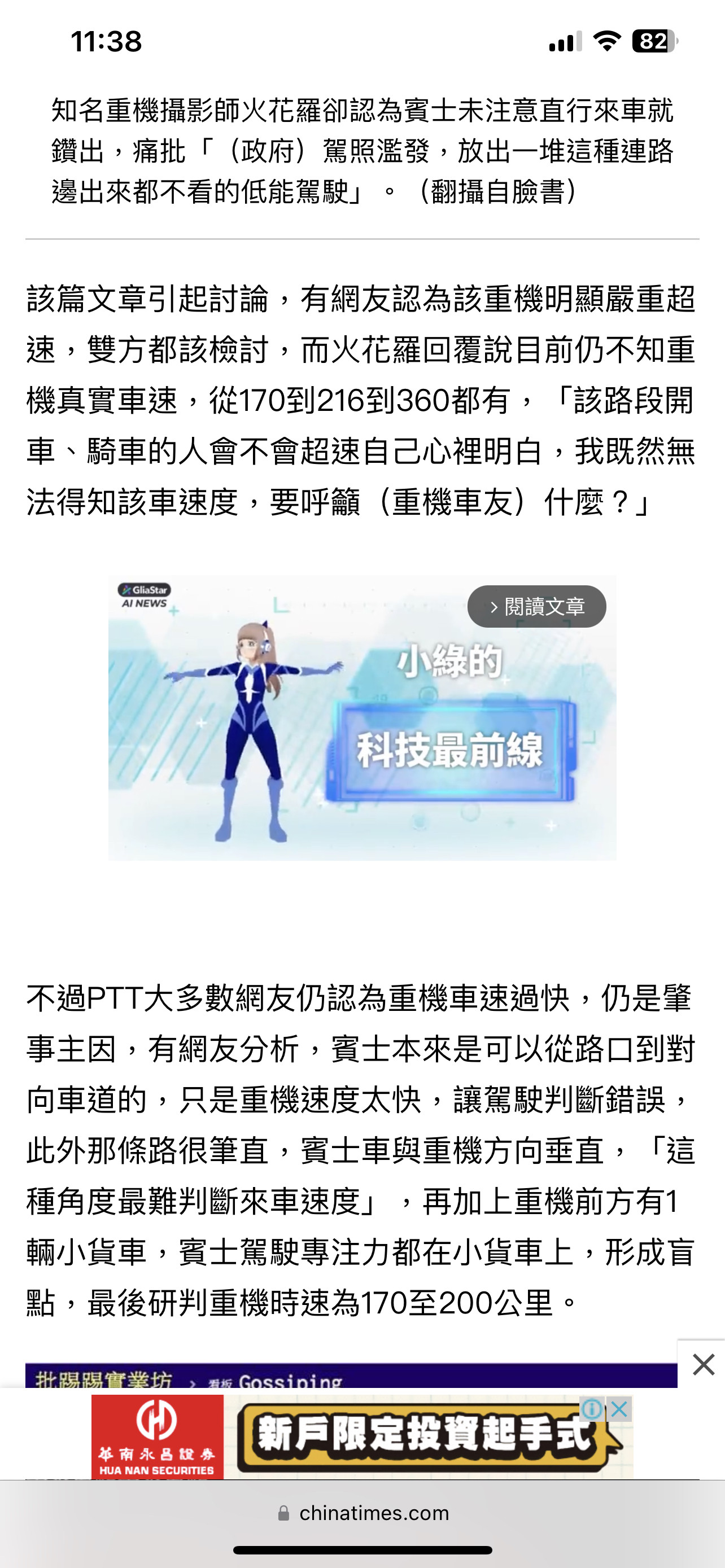
Task: Tap the 閱讀文章 button on the video
Action: 536,606
